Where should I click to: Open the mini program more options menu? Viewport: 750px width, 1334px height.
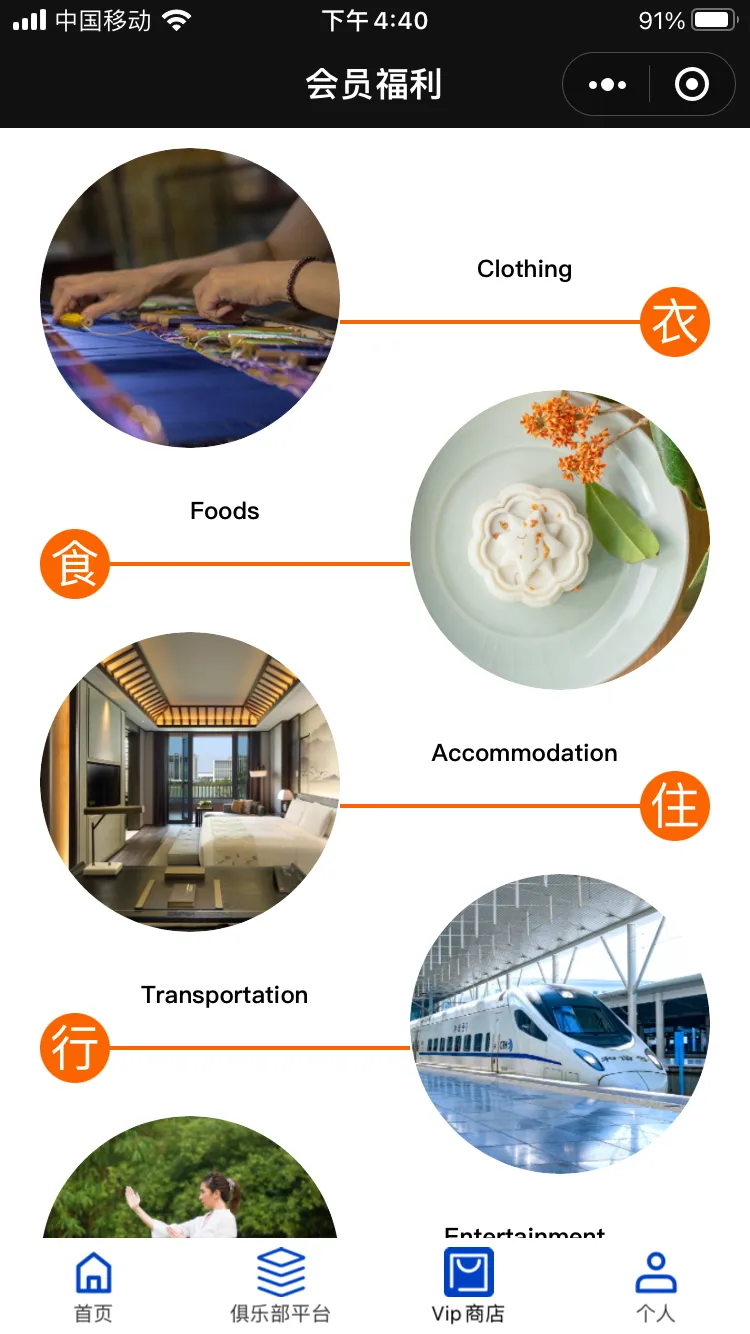tap(607, 85)
